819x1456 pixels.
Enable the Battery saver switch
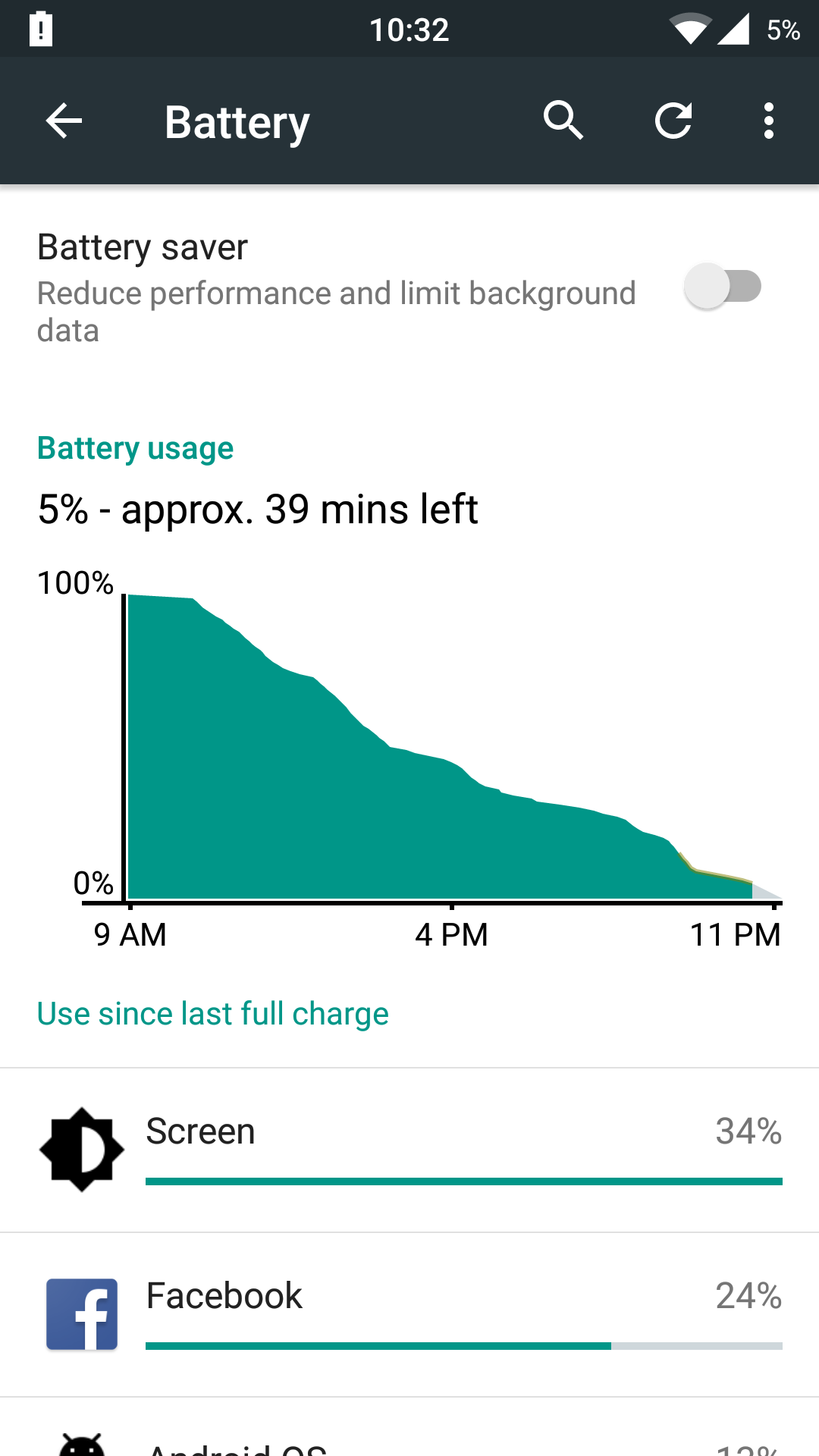pos(723,287)
